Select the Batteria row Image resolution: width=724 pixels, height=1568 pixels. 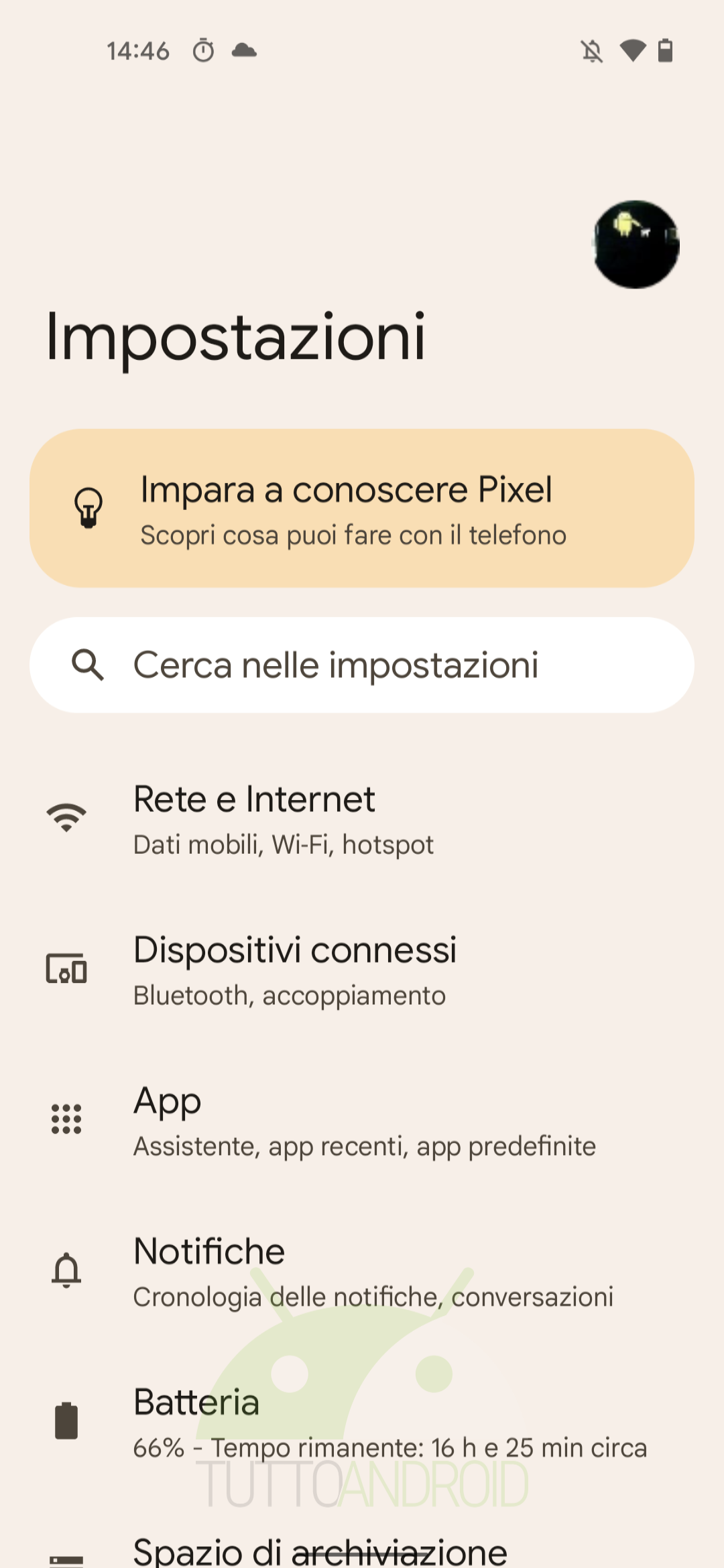[x=362, y=1422]
